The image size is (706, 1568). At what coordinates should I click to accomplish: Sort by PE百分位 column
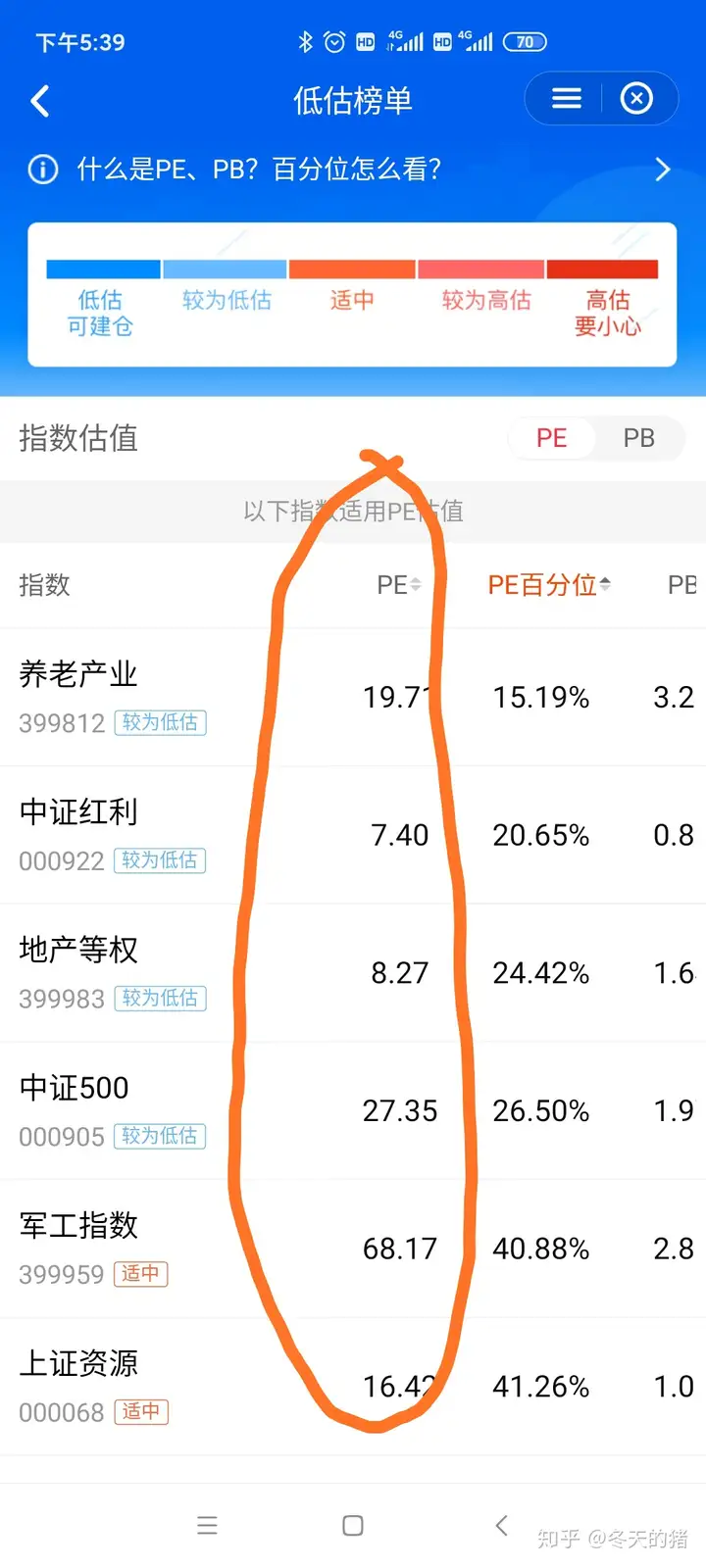click(549, 585)
